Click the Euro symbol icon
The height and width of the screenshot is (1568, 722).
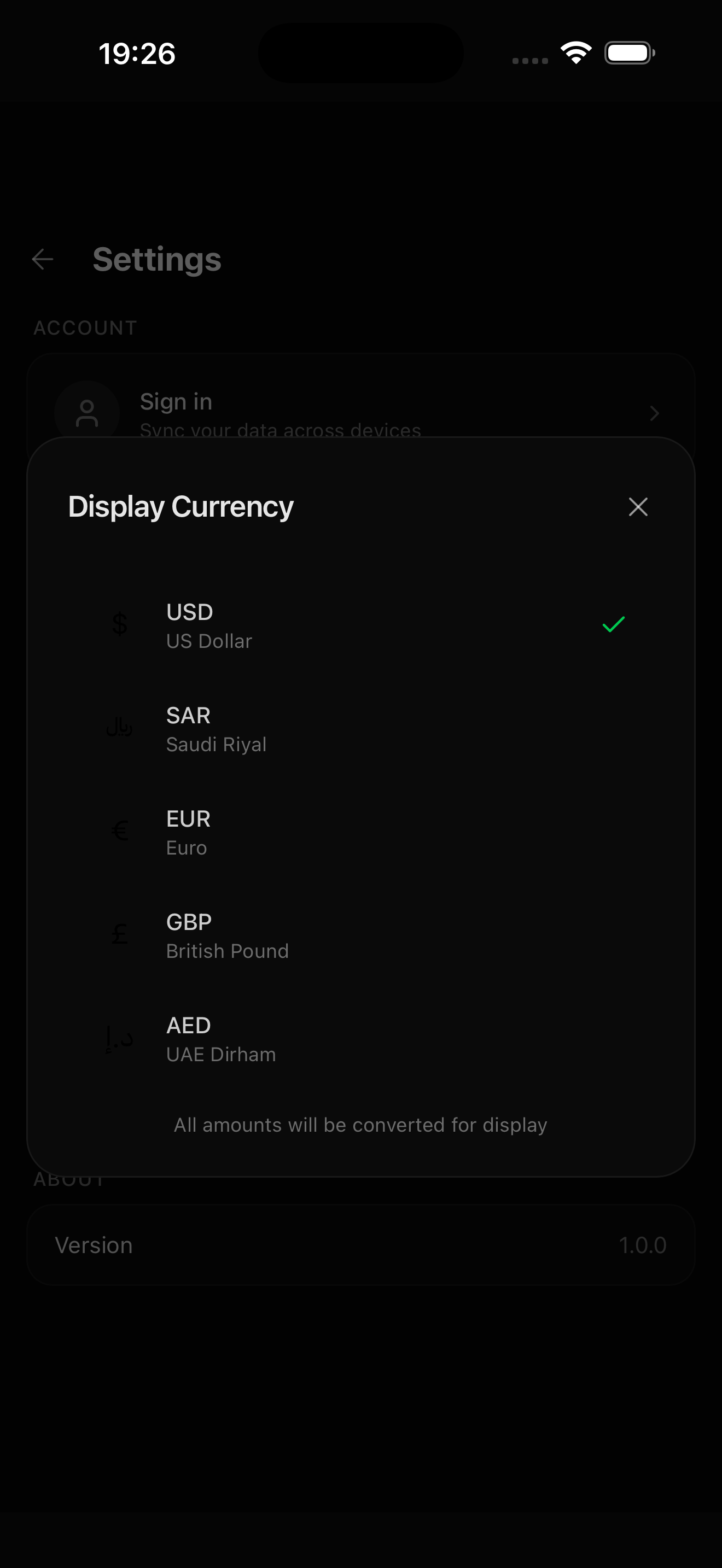pos(119,829)
